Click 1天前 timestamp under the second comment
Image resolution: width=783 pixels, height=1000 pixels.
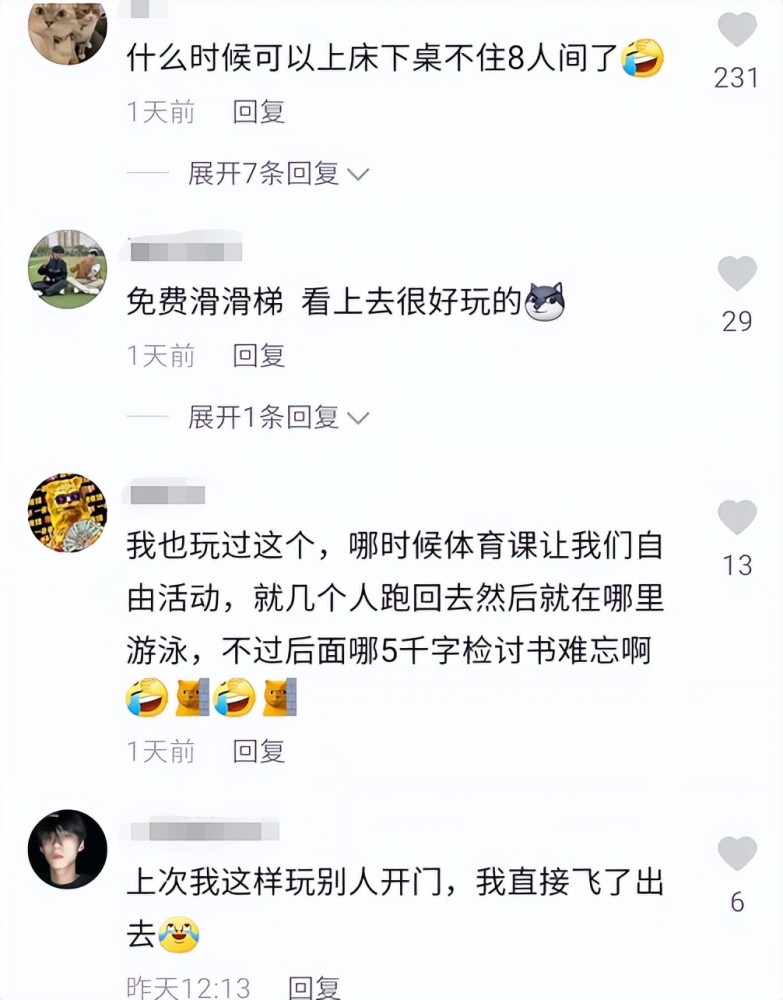pos(160,355)
